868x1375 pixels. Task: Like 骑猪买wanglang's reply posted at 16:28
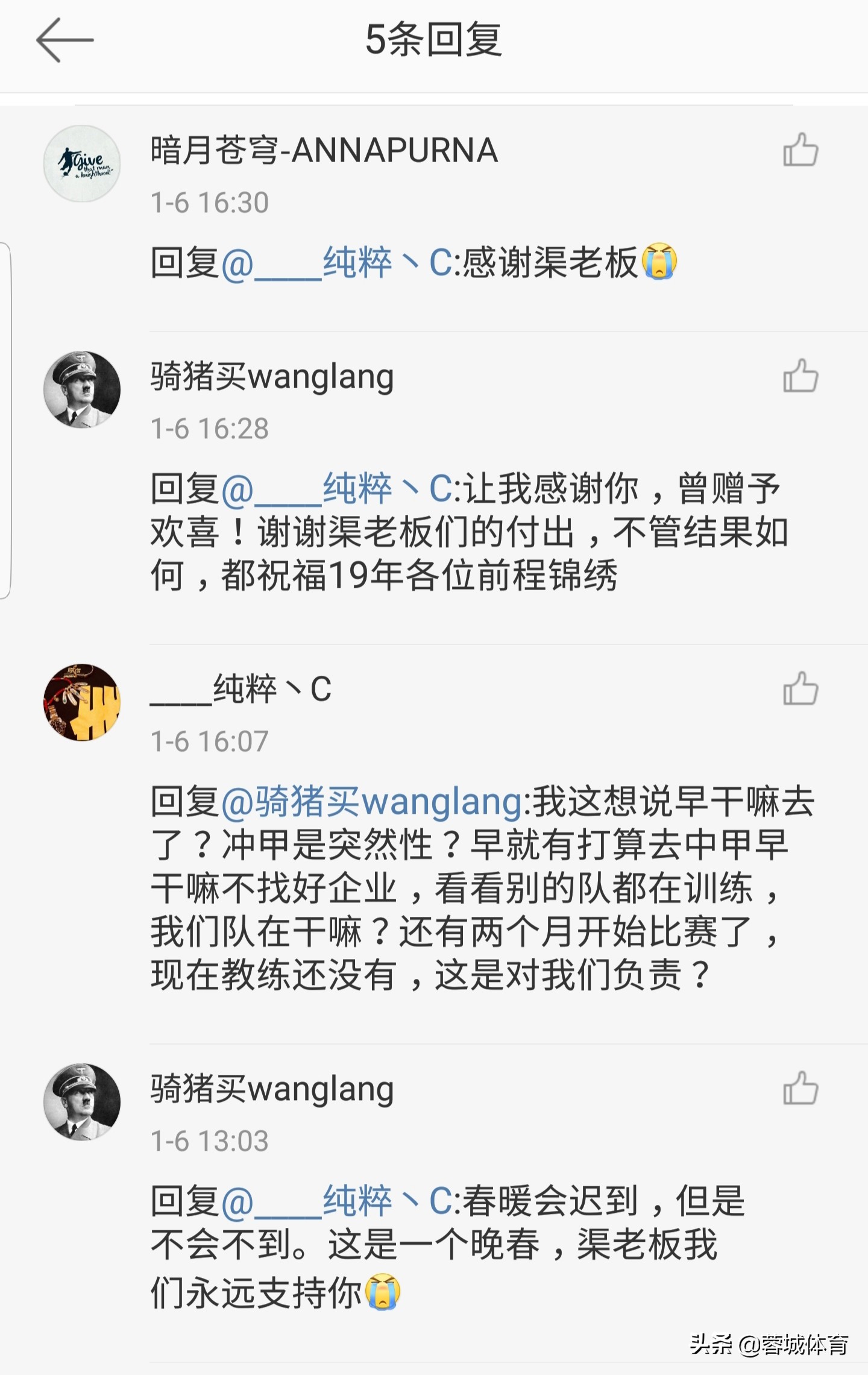(x=800, y=376)
